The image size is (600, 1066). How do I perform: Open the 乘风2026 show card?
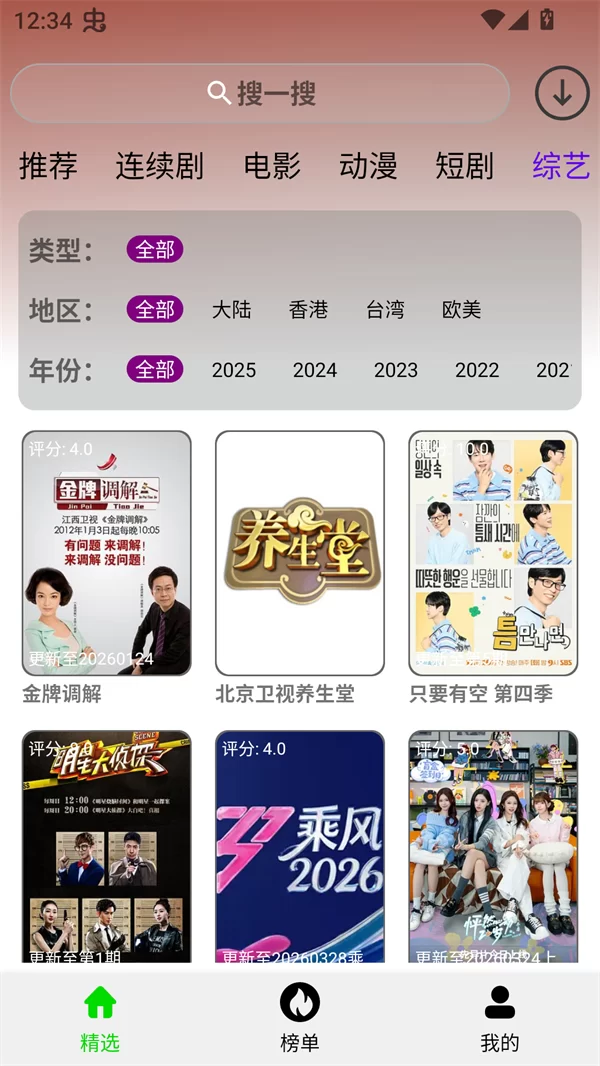[x=300, y=850]
